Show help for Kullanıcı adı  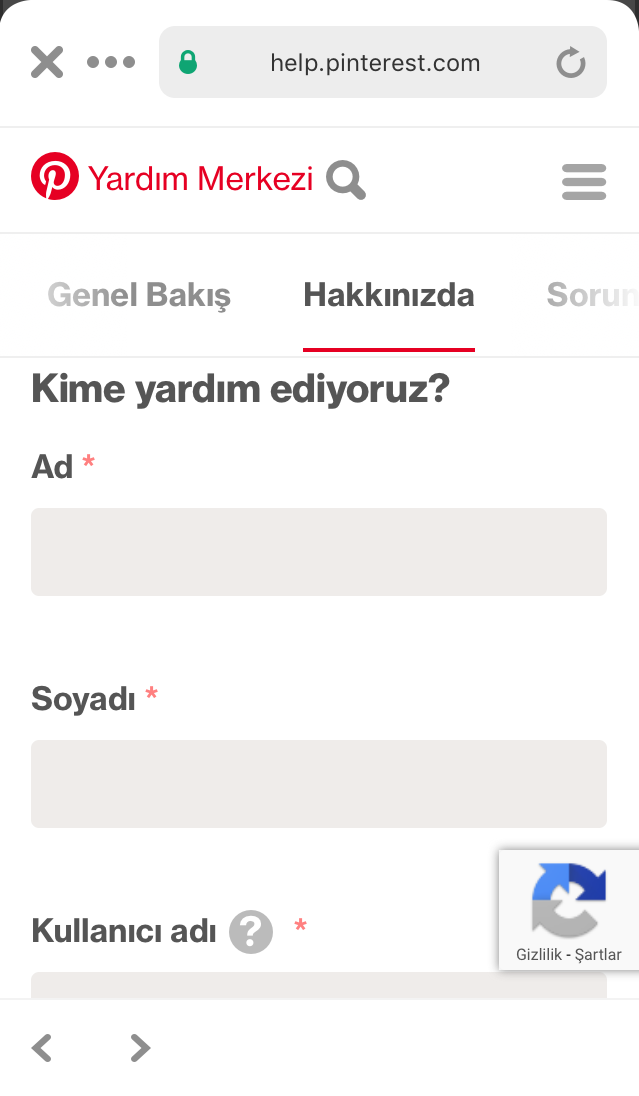(250, 932)
